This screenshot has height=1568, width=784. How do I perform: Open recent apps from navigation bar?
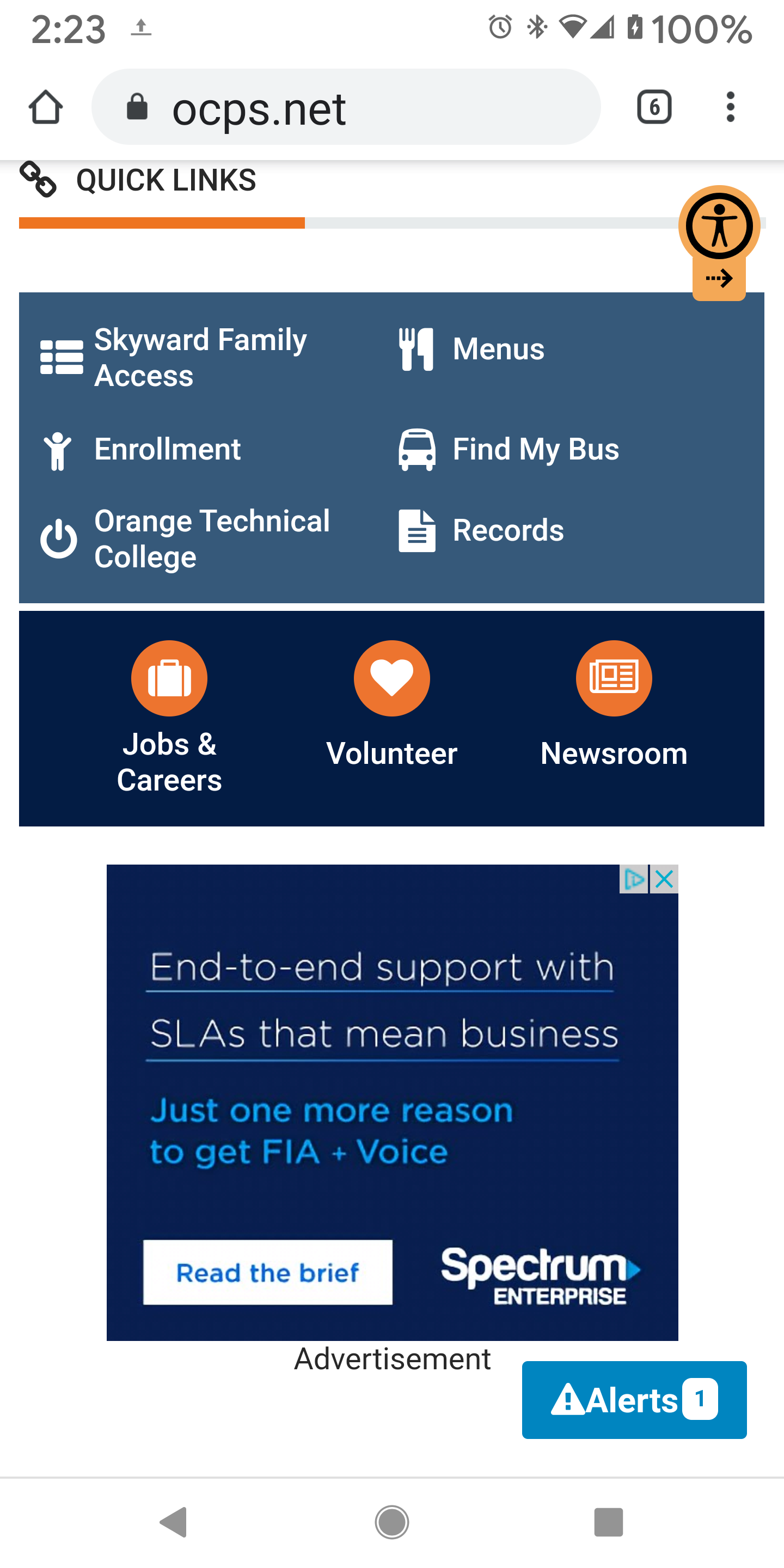point(609,1522)
